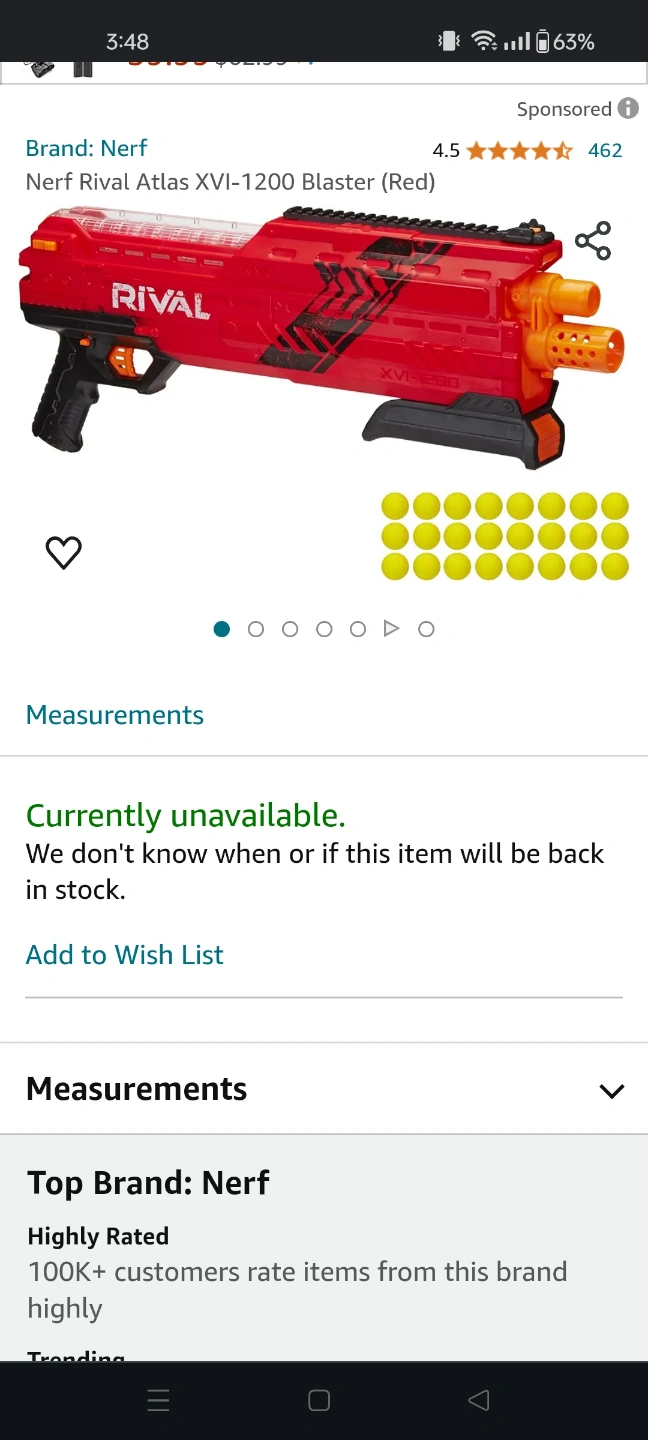Tap Add to Wish List

(125, 955)
